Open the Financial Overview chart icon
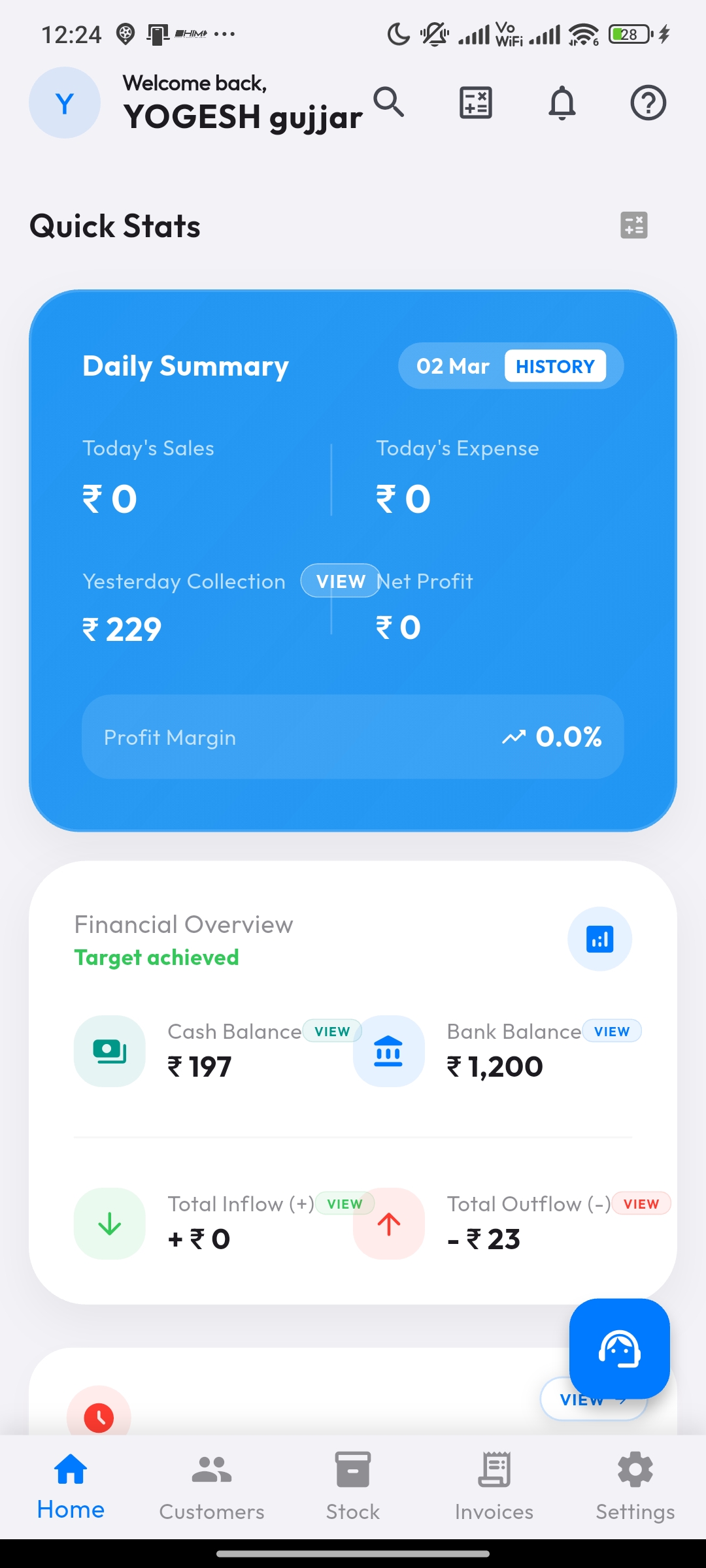The width and height of the screenshot is (706, 1568). click(599, 939)
